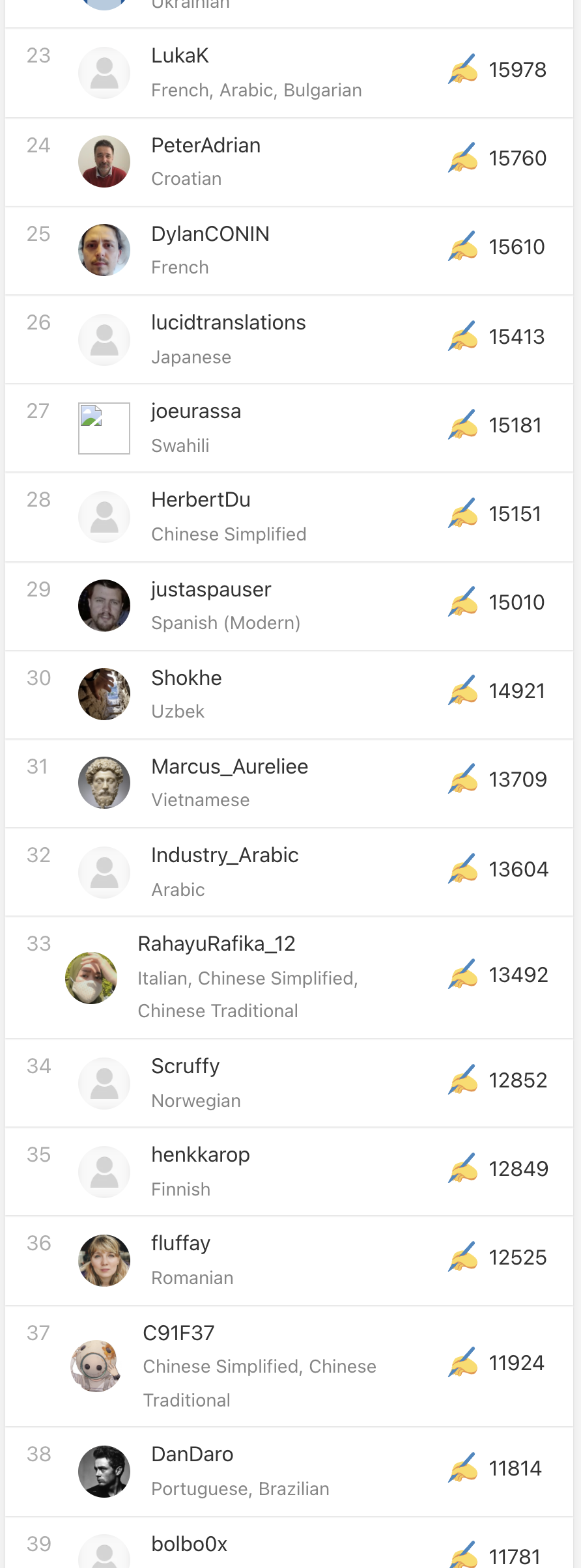581x1568 pixels.
Task: View DylanCONIN's profile
Action: pos(289,251)
